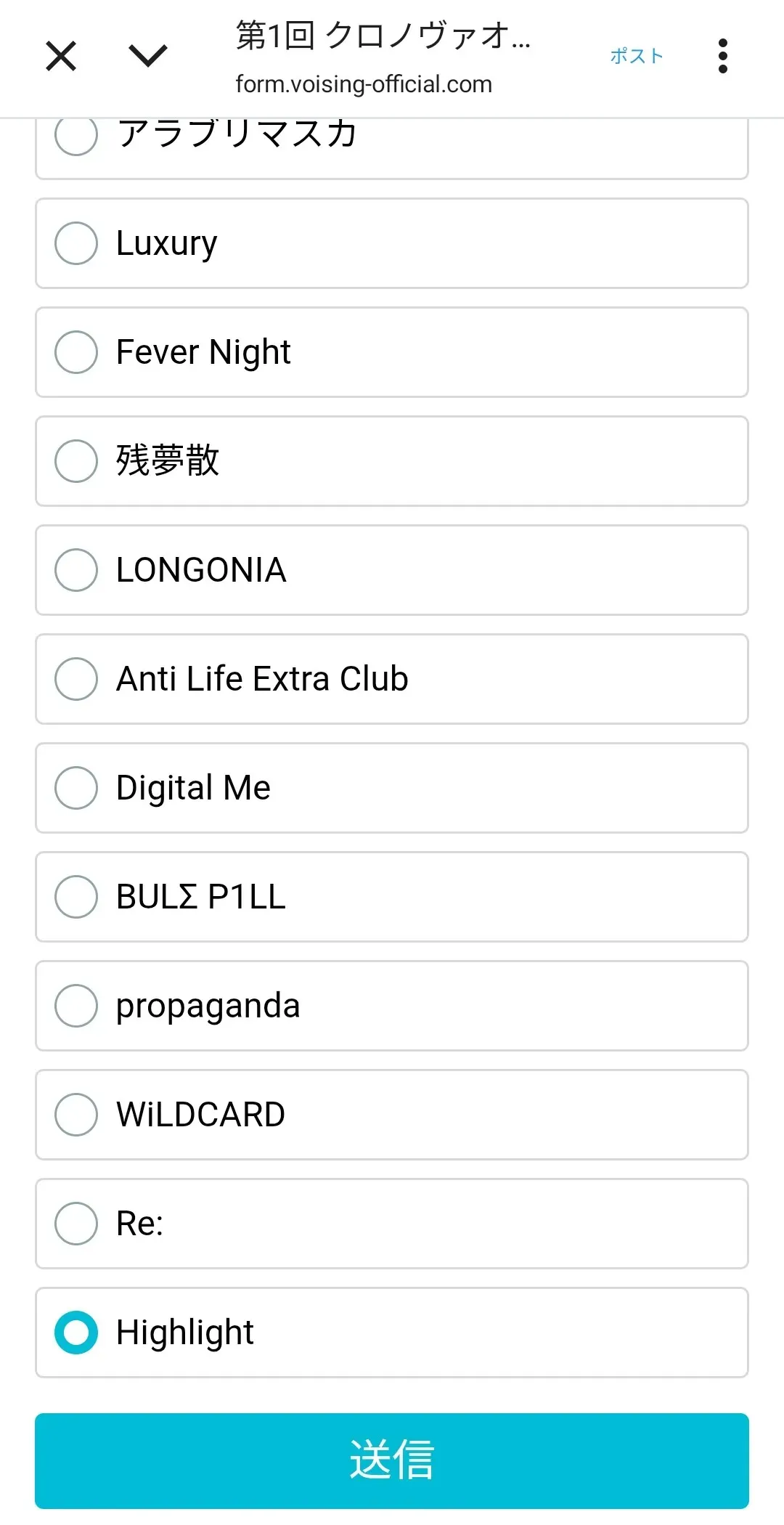Image resolution: width=784 pixels, height=1525 pixels.
Task: Tap the ポスト link in the header
Action: 636,56
